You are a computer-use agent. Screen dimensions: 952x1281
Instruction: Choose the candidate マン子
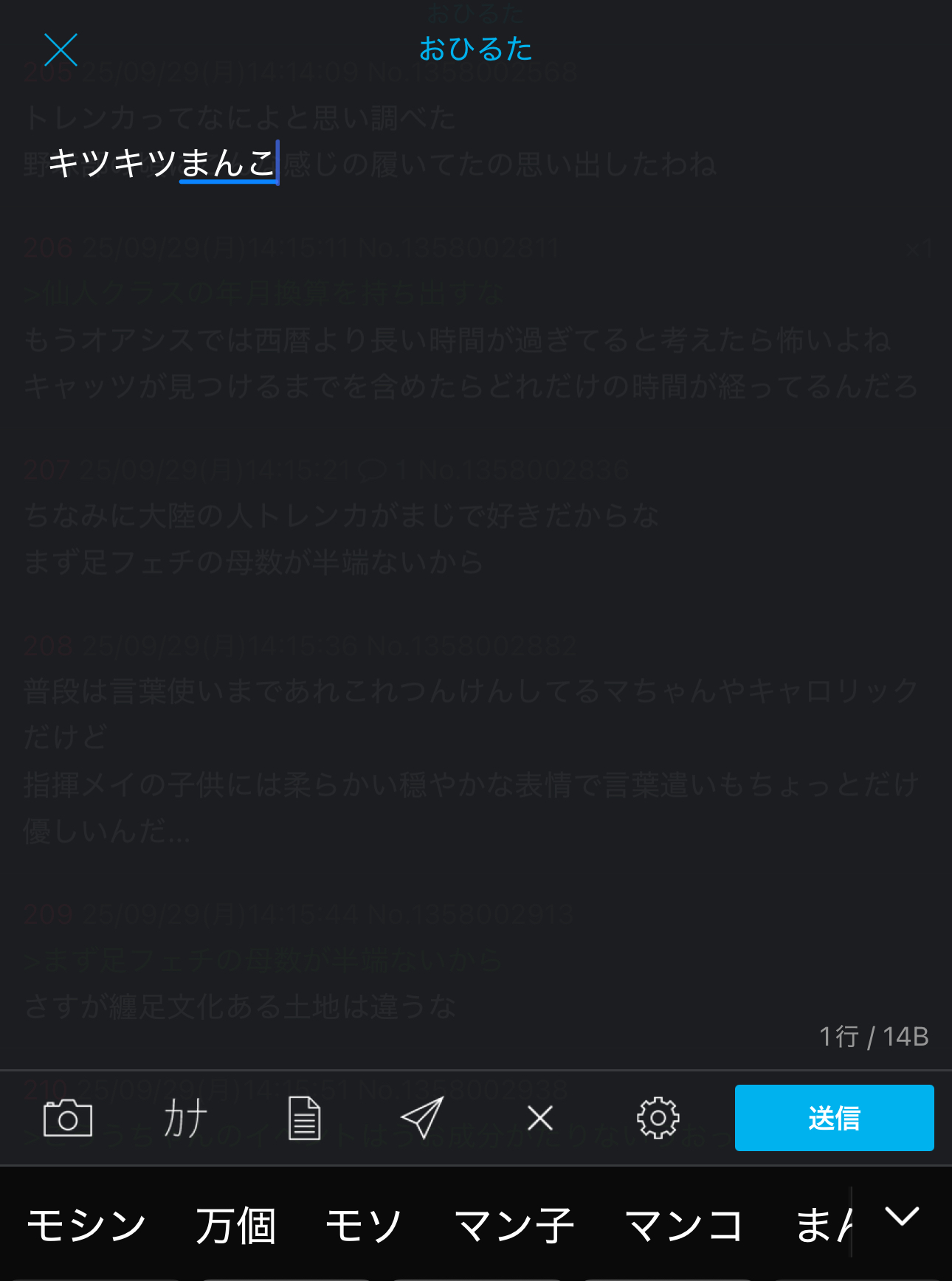(x=514, y=1226)
